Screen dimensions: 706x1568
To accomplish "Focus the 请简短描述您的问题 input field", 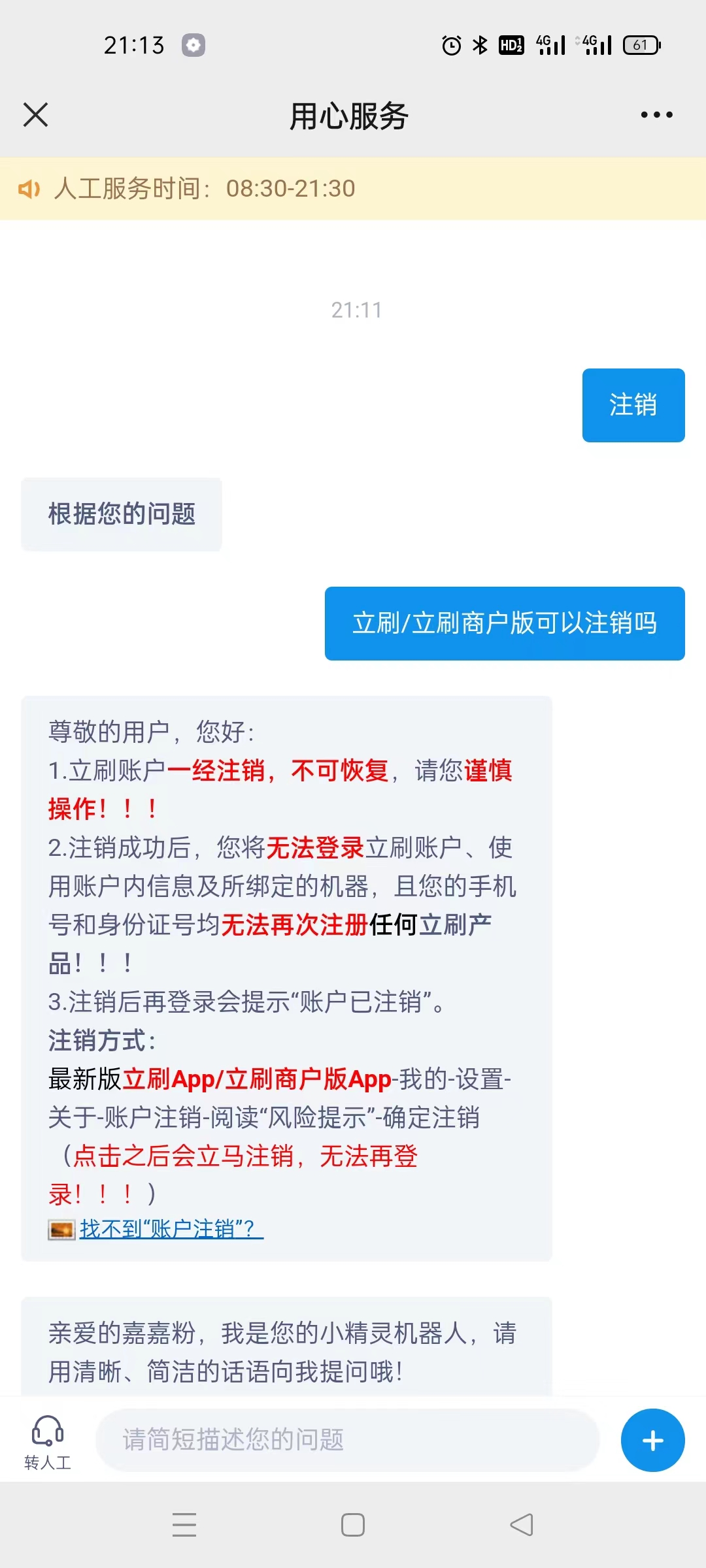I will point(347,1440).
